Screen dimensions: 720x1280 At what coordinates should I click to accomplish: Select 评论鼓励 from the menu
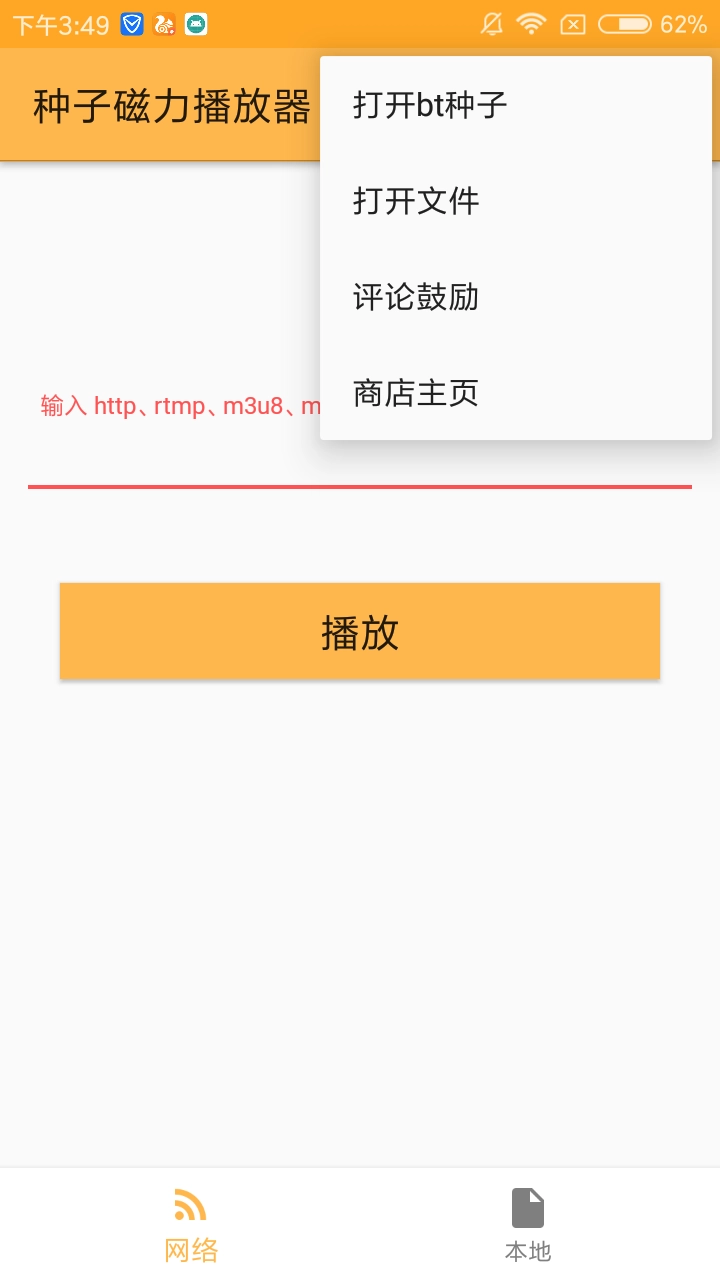(415, 296)
